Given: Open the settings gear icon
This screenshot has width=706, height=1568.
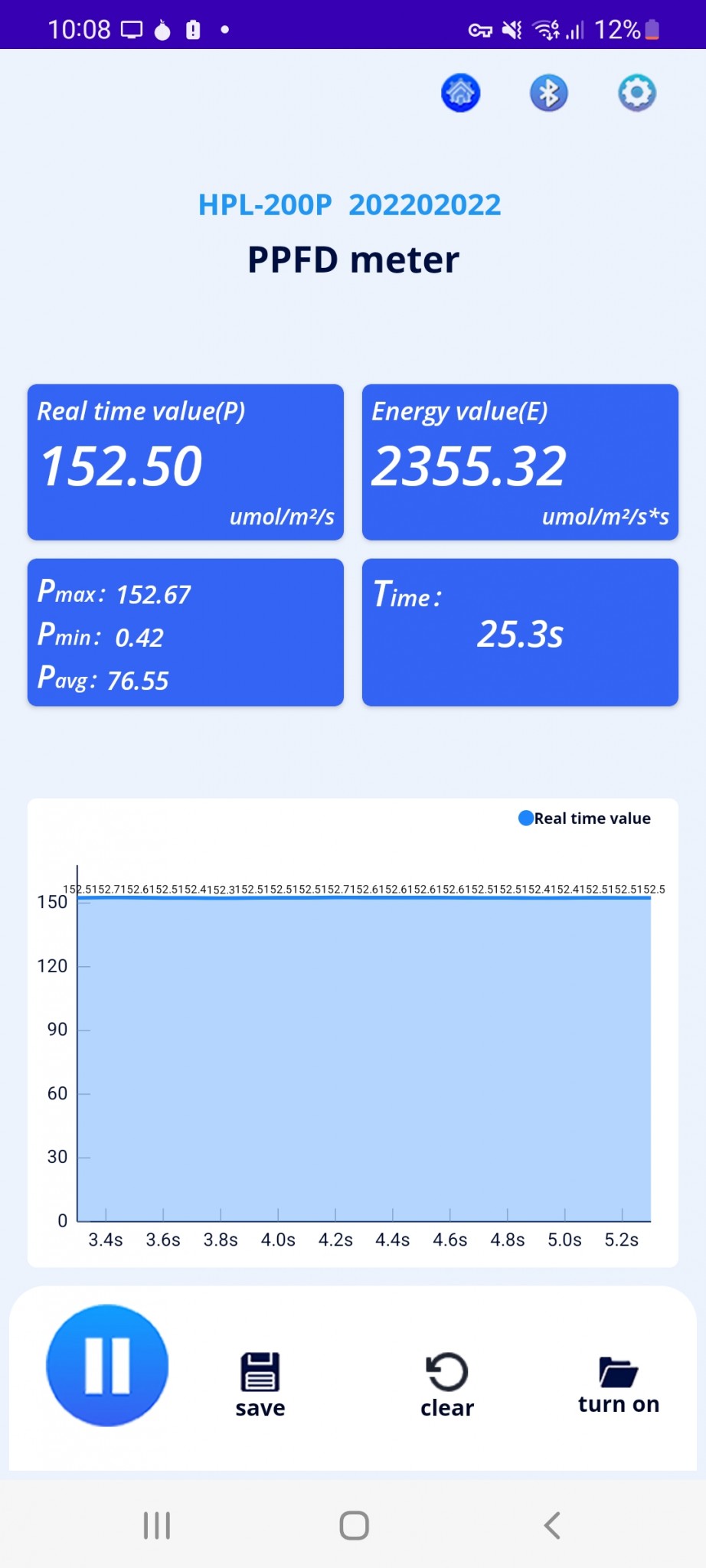Looking at the screenshot, I should 636,93.
